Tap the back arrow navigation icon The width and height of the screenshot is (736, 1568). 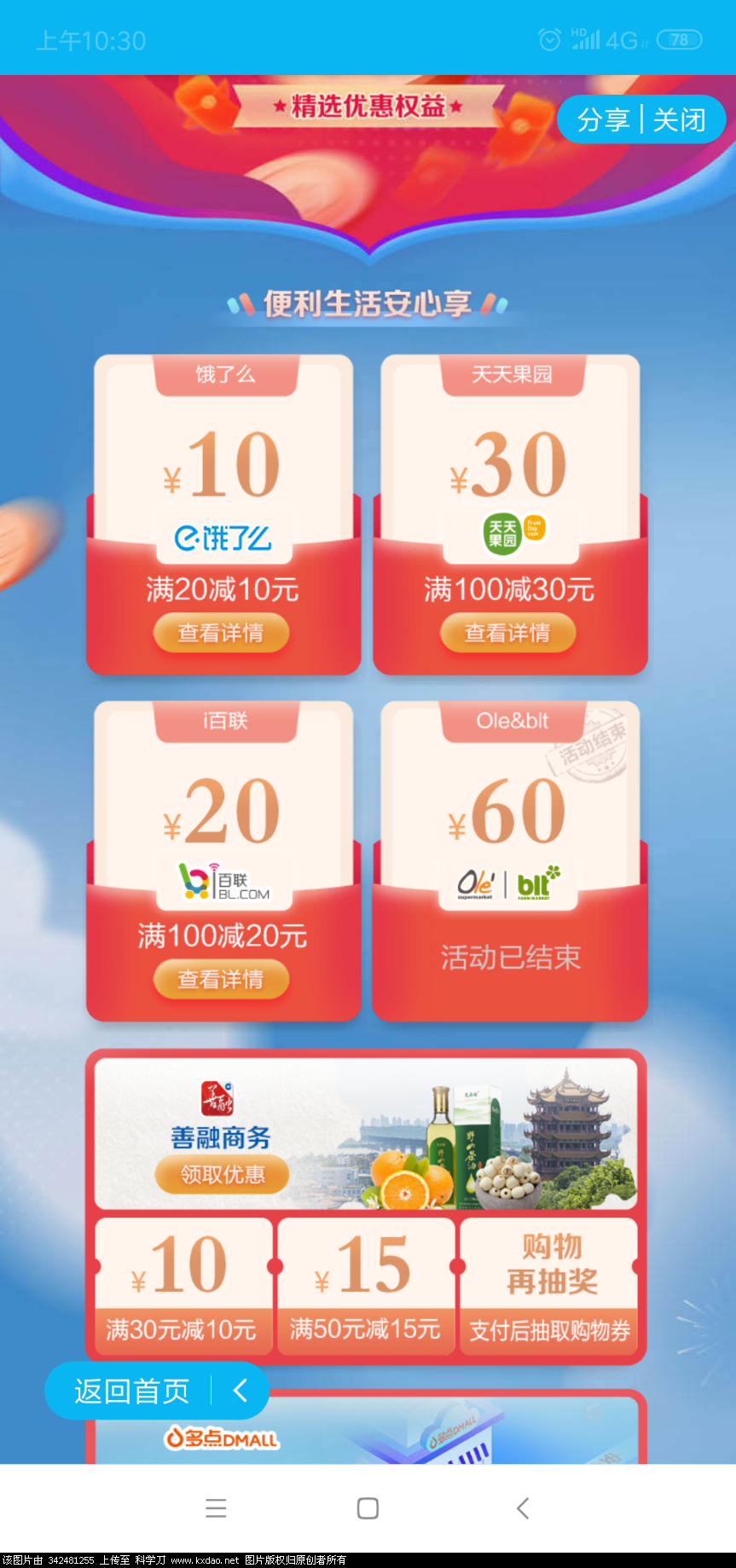522,1507
